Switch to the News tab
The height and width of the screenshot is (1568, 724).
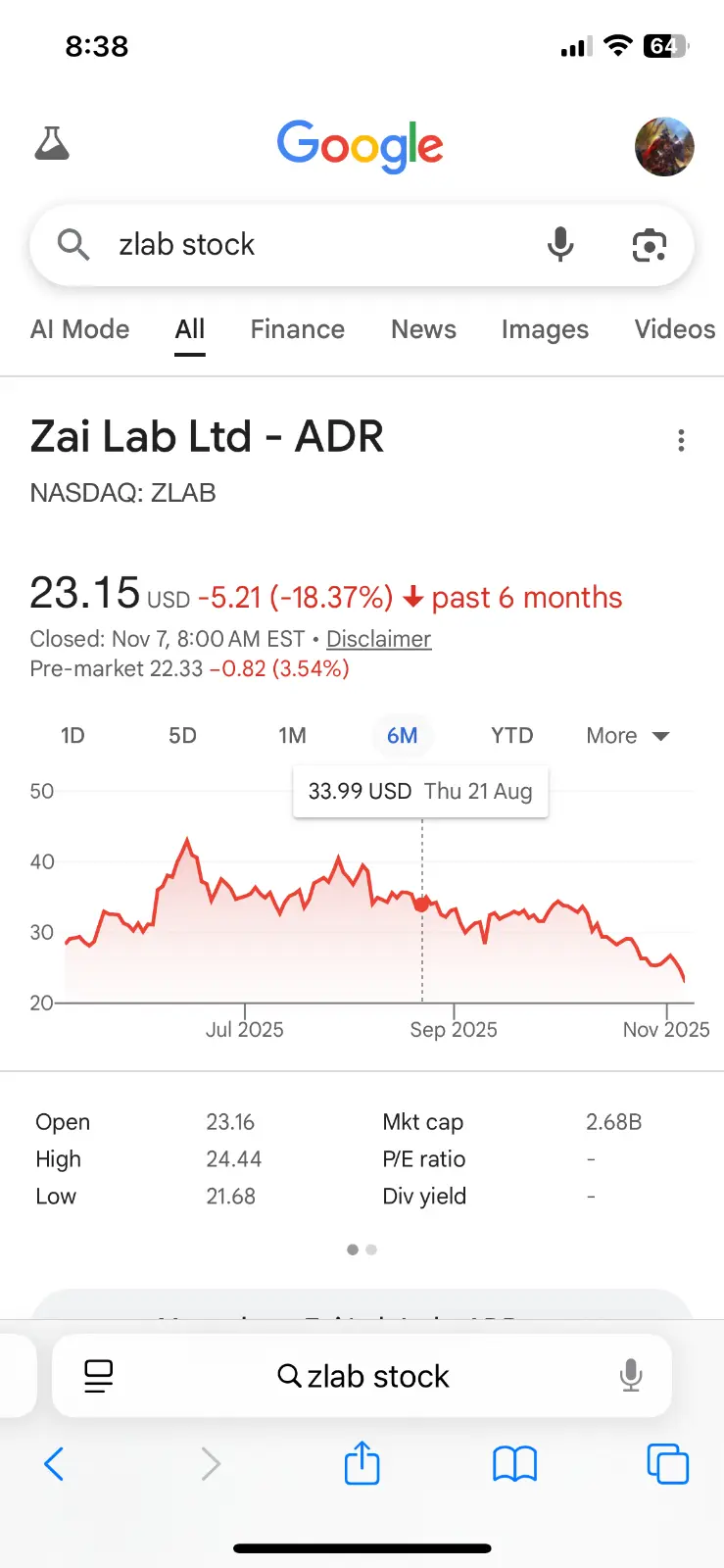423,329
